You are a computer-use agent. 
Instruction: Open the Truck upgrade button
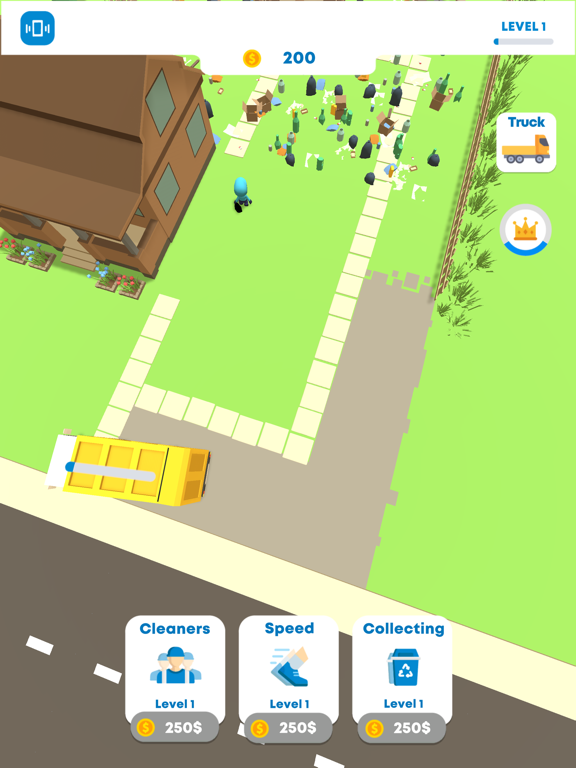point(526,142)
